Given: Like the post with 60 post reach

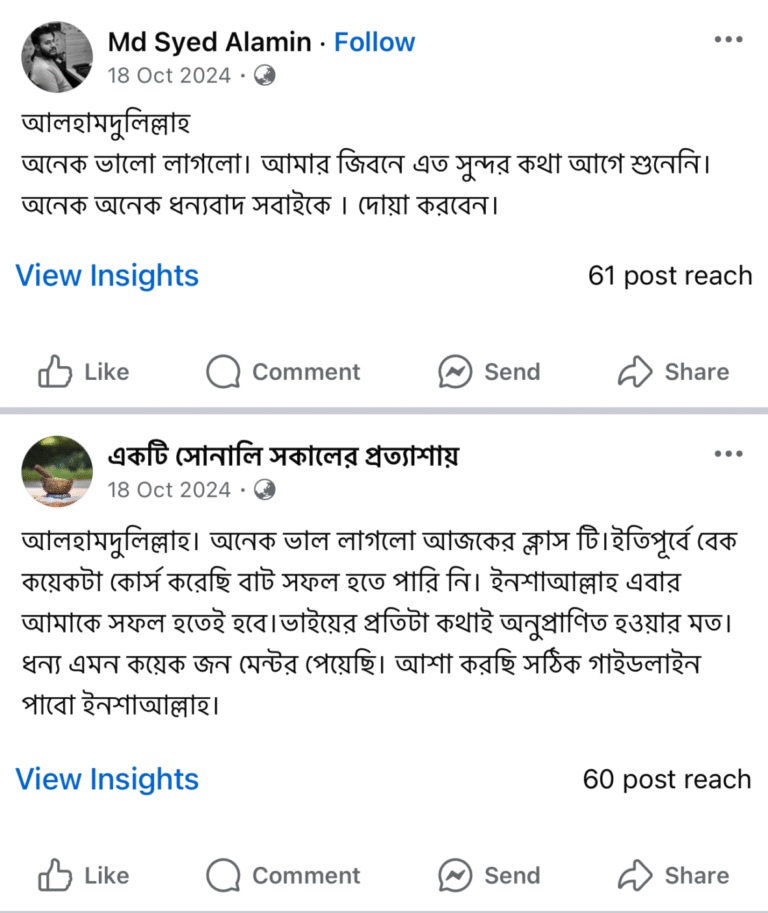Looking at the screenshot, I should tap(84, 876).
